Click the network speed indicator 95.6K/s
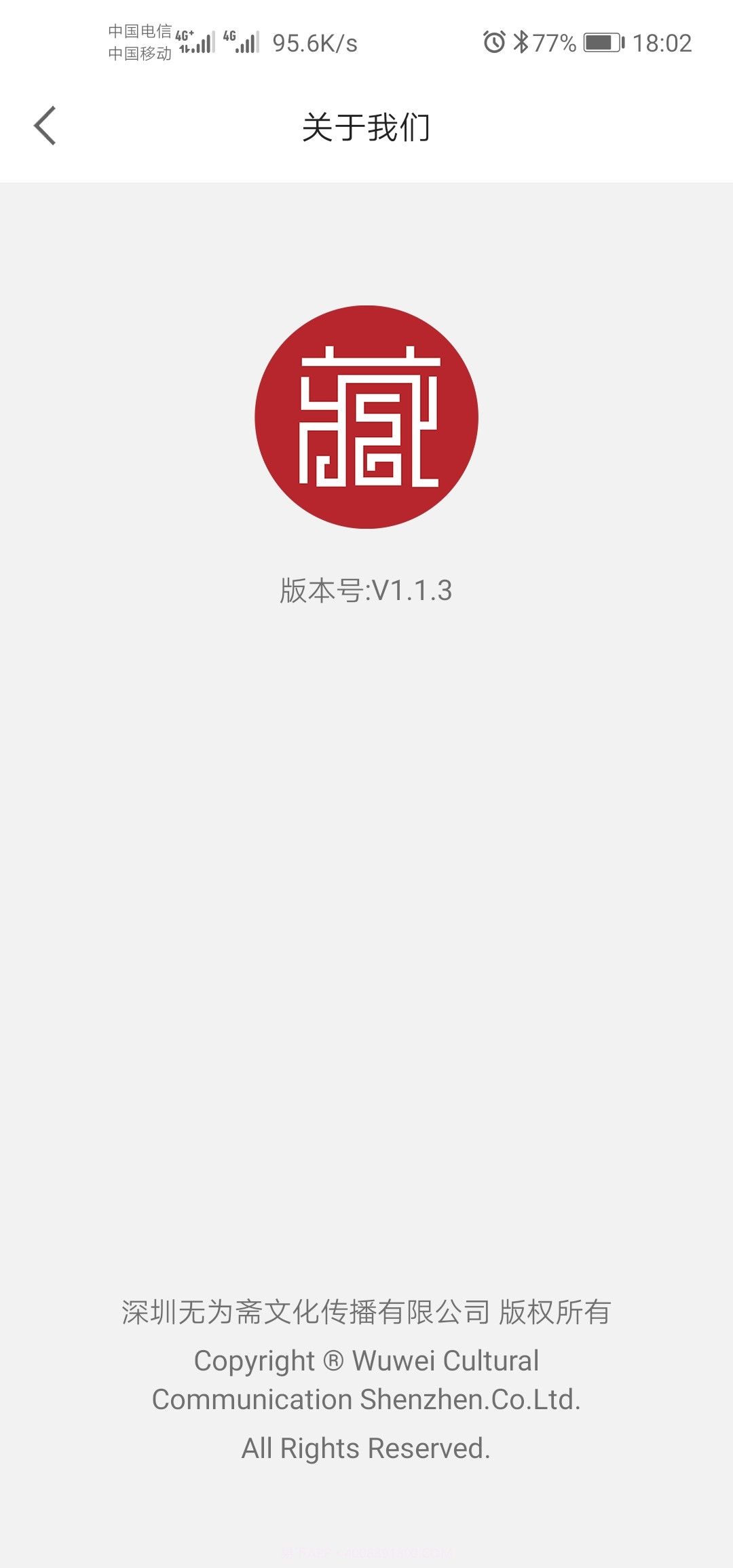The image size is (733, 1568). coord(316,42)
